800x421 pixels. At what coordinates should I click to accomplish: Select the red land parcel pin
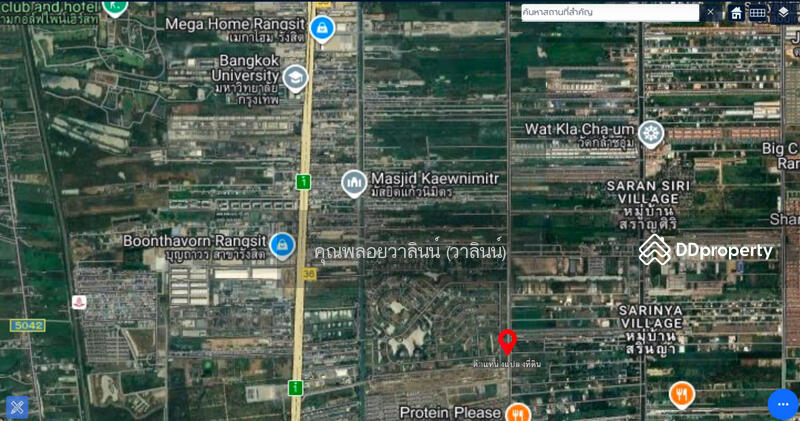507,342
